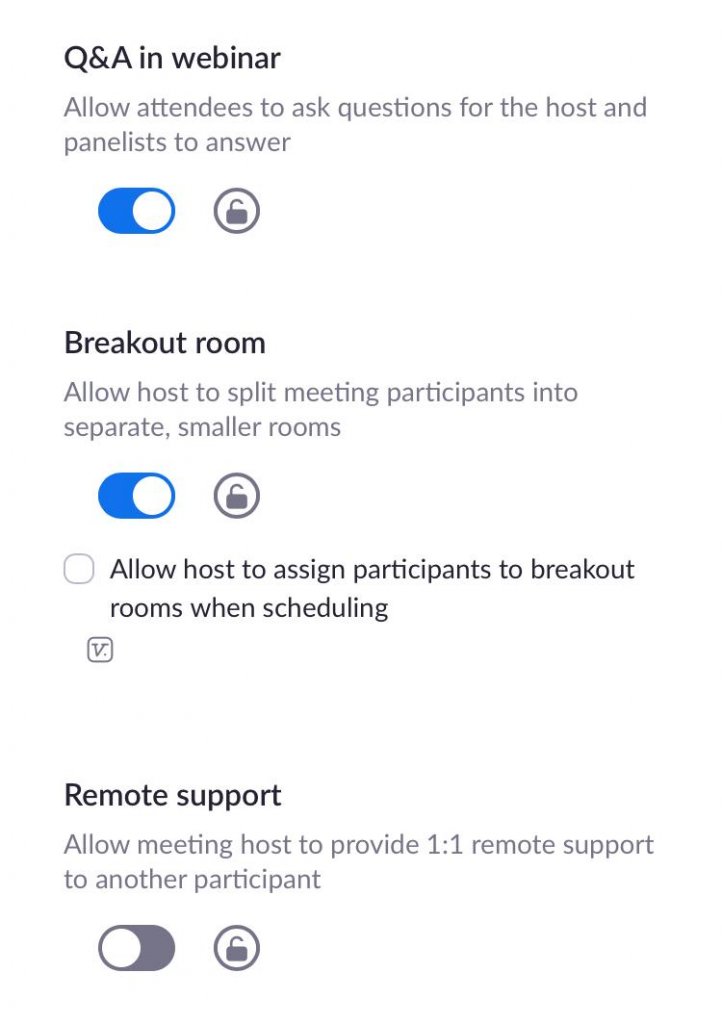Screen dimensions: 722x1024
Task: Enable the Remote support switch
Action: coord(136,949)
